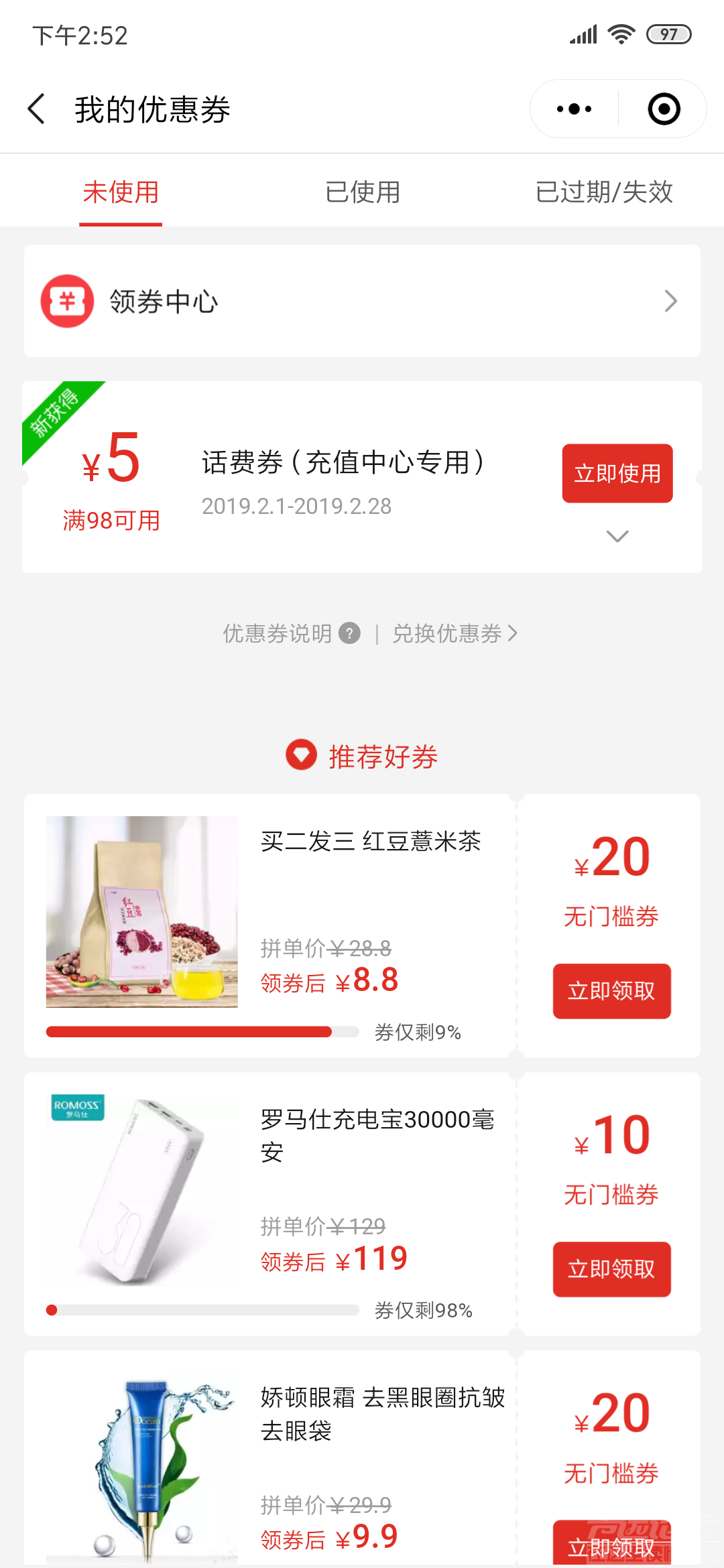Screen dimensions: 724x1568
Task: Switch to the 已使用 tab
Action: click(362, 192)
